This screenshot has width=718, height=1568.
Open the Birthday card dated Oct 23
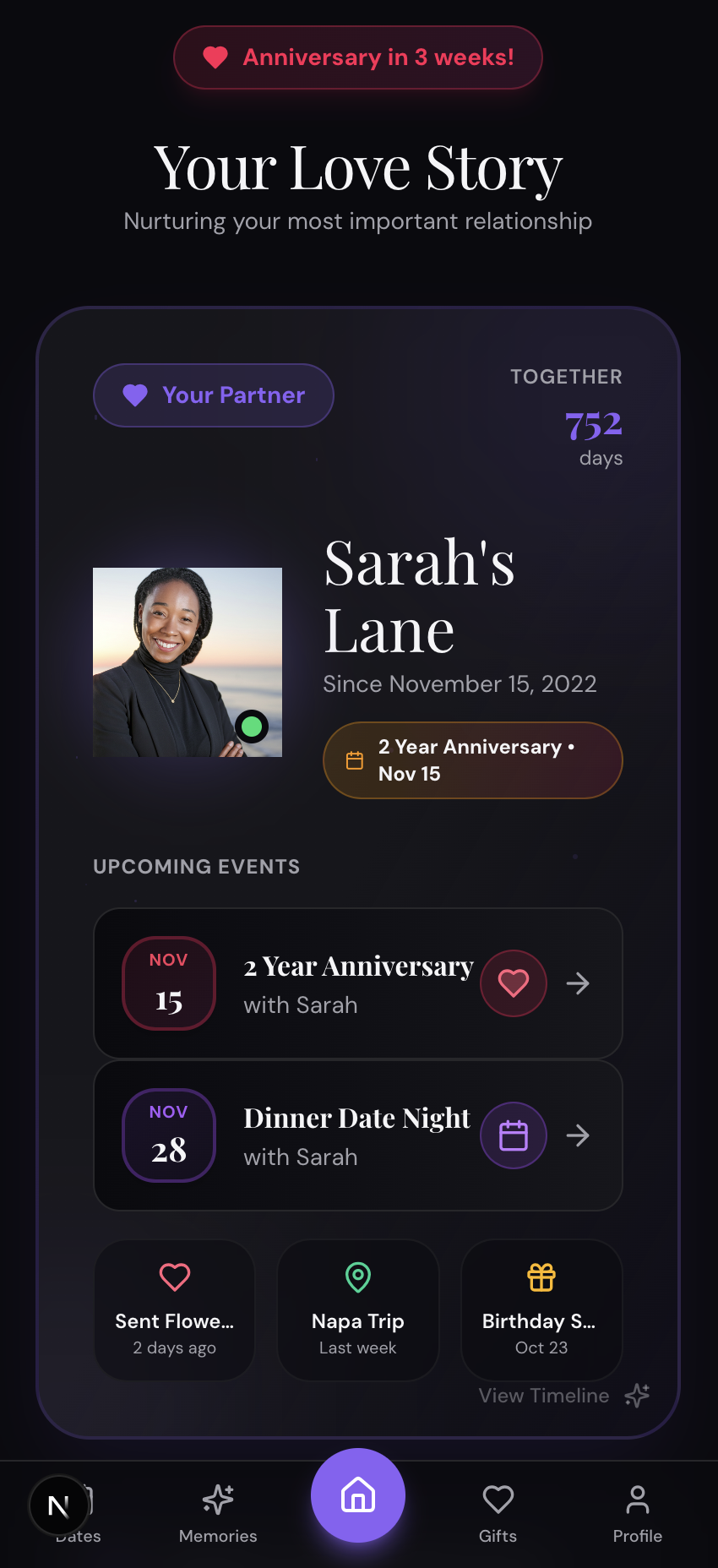541,1310
